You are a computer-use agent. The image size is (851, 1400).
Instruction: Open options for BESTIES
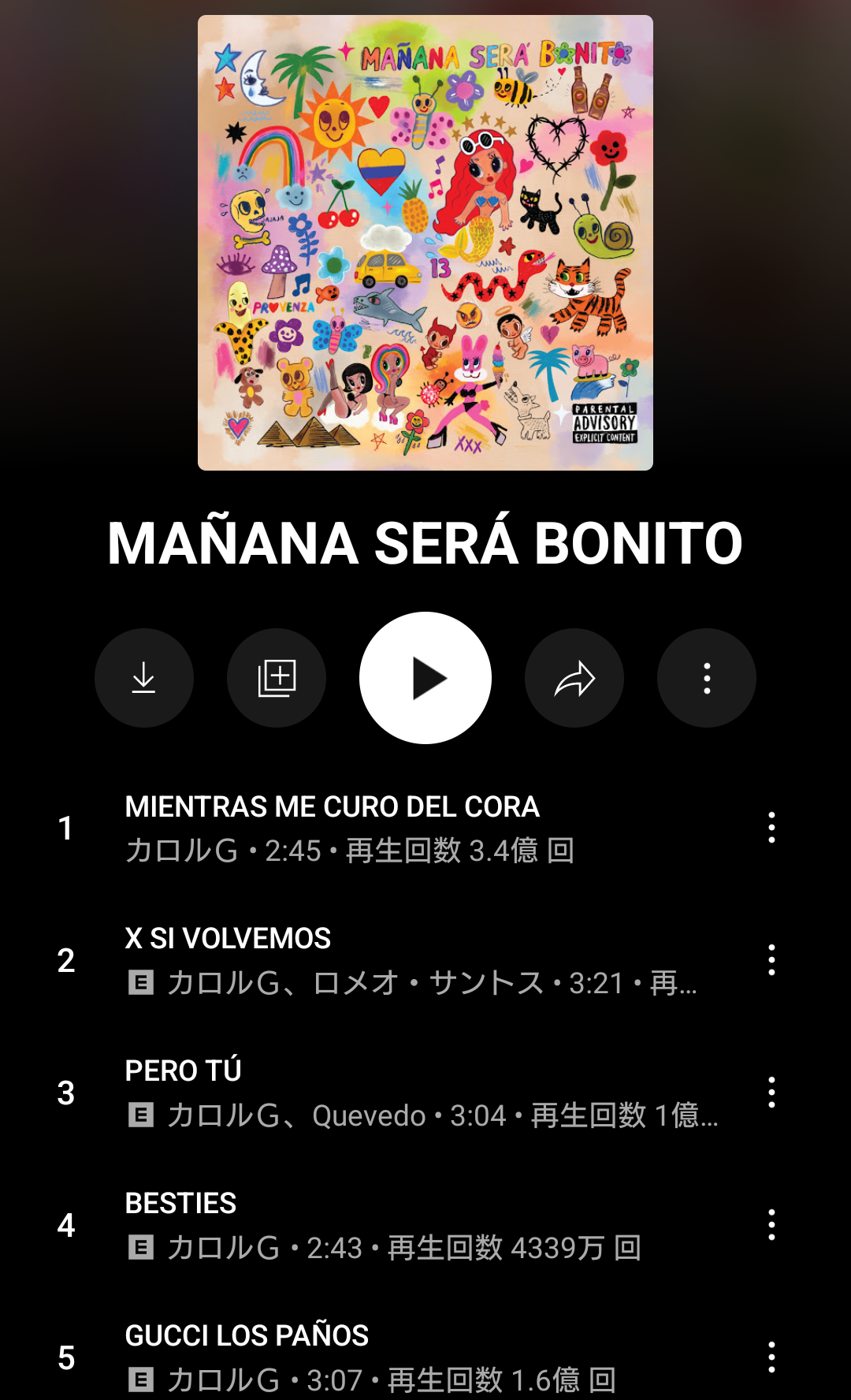click(771, 1225)
